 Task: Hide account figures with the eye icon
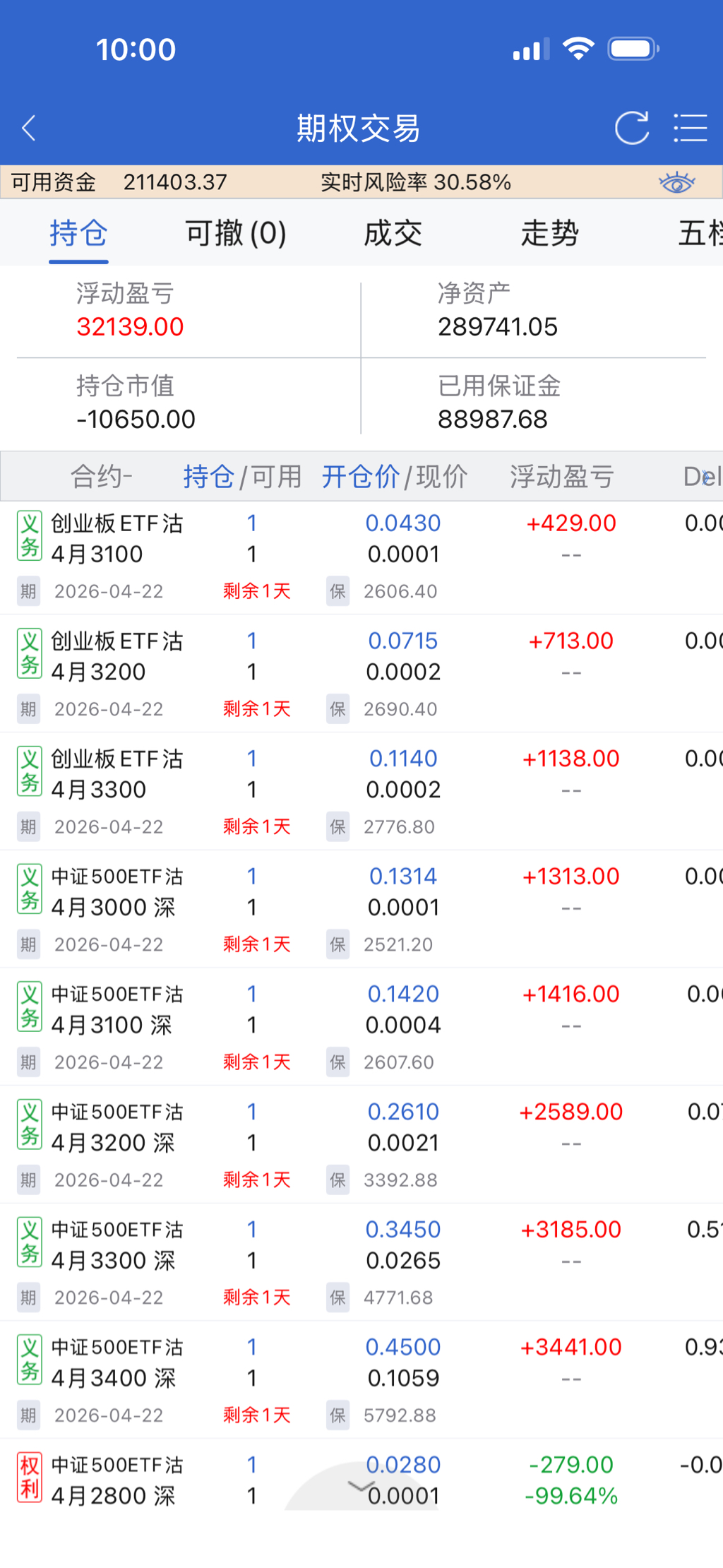point(676,183)
